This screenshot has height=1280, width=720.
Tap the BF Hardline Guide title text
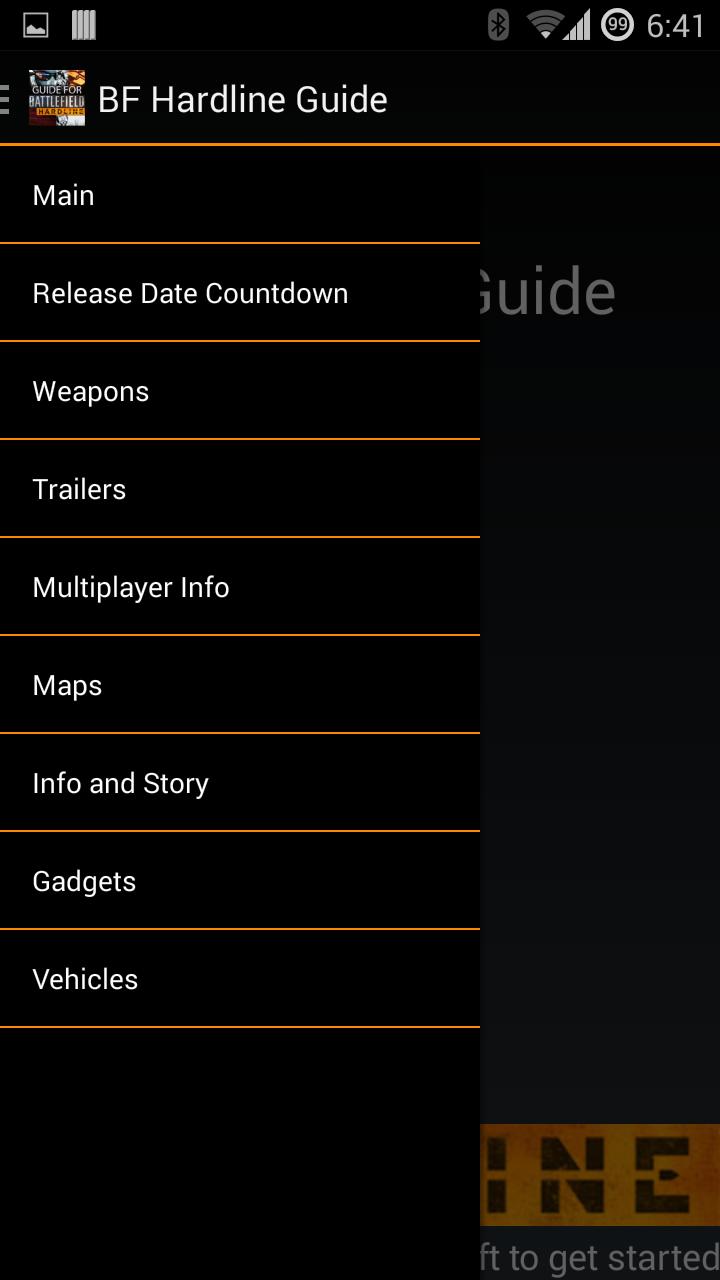pos(243,98)
